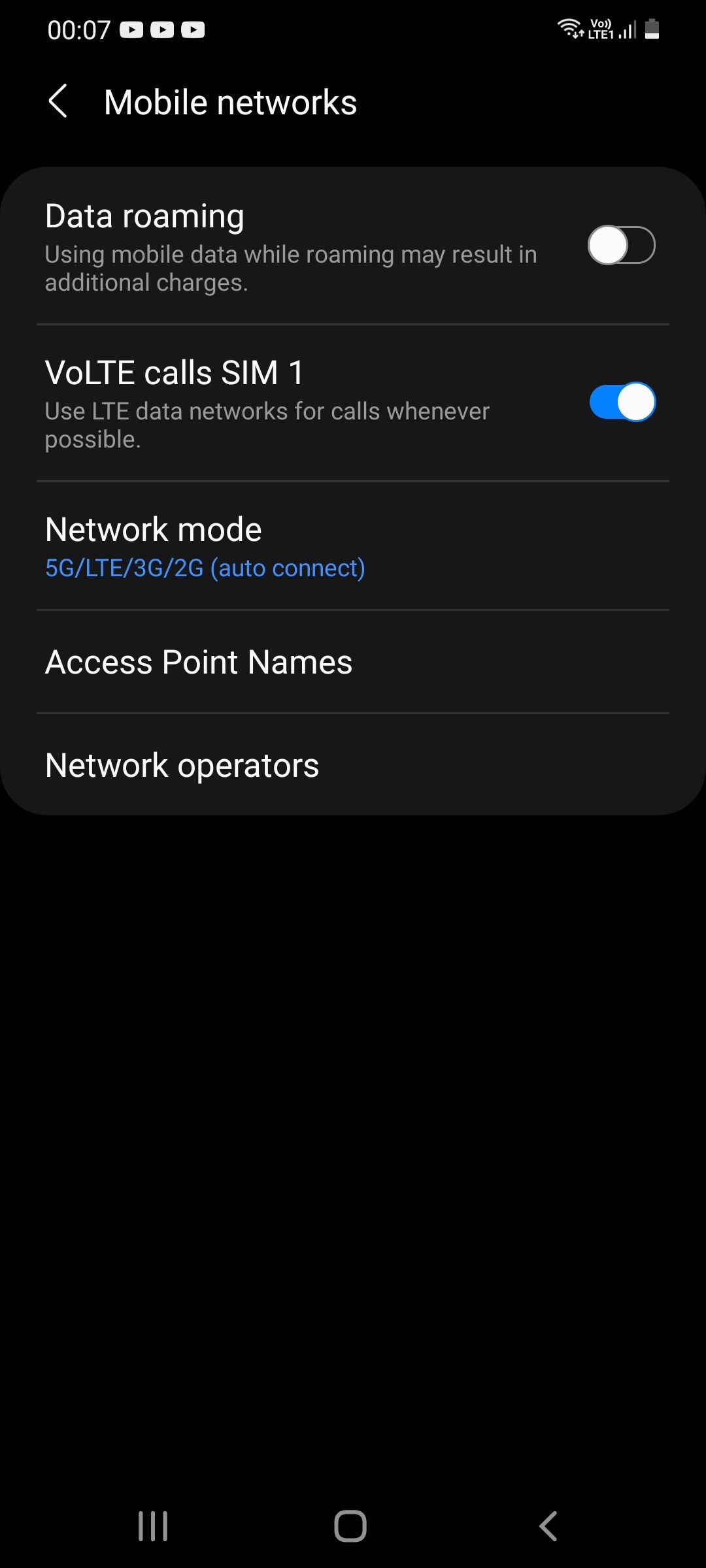
Task: Go back from Mobile networks
Action: click(58, 102)
